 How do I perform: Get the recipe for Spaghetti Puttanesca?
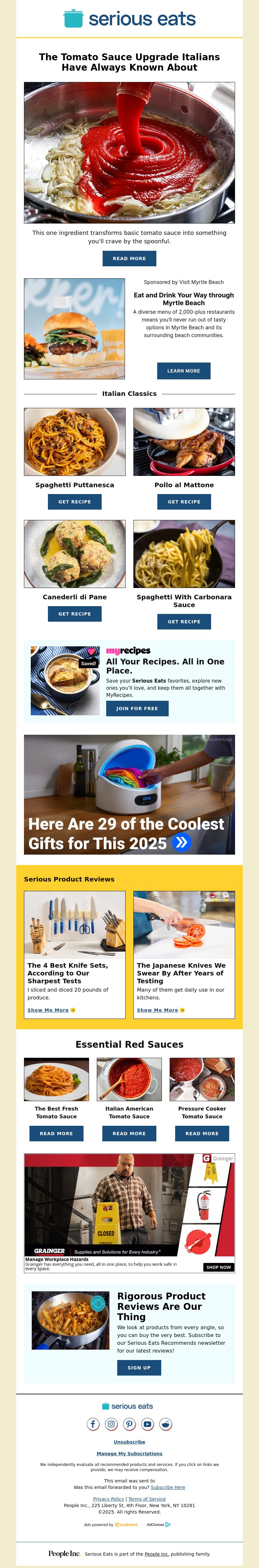[75, 502]
